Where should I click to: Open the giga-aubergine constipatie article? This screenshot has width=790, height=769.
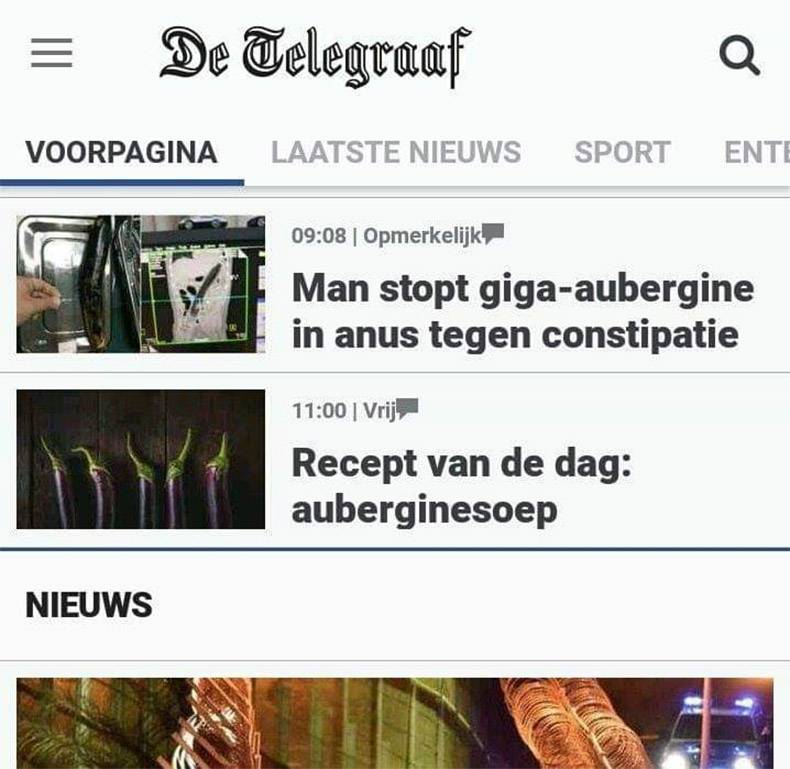coord(522,311)
